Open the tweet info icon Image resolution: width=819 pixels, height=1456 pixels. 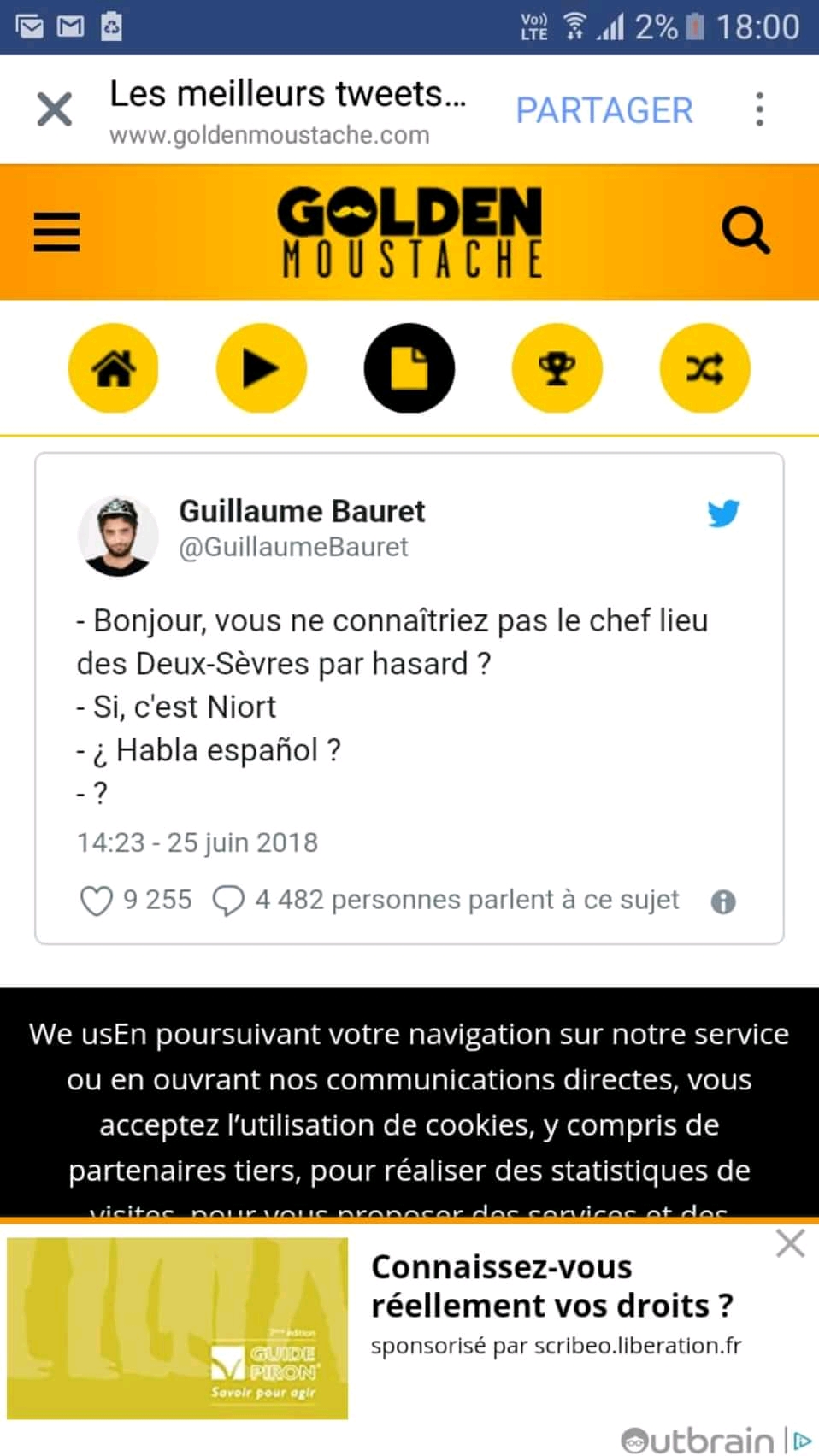(723, 901)
